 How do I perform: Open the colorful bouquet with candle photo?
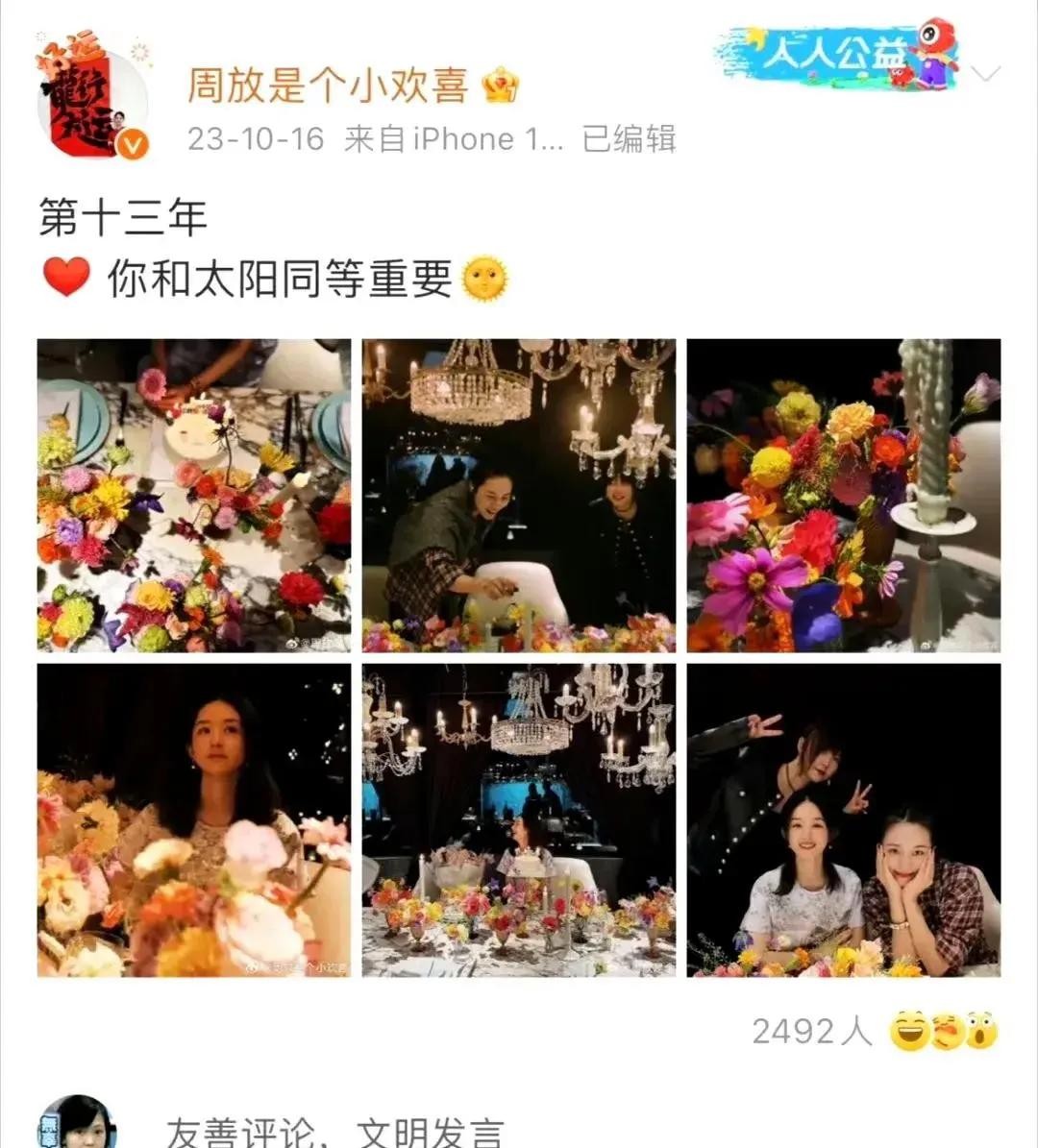(x=844, y=496)
